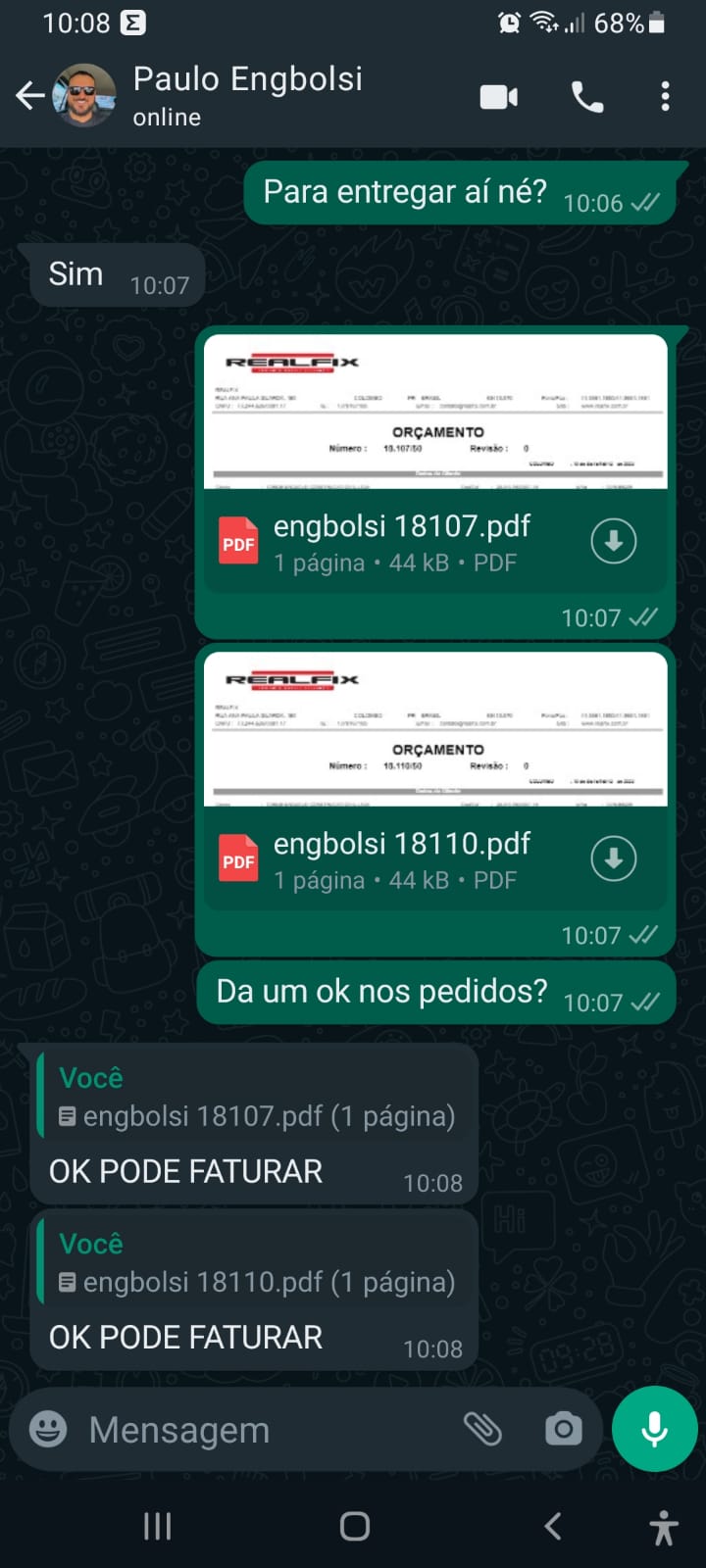Download engbolsi 18107.pdf

pos(614,541)
